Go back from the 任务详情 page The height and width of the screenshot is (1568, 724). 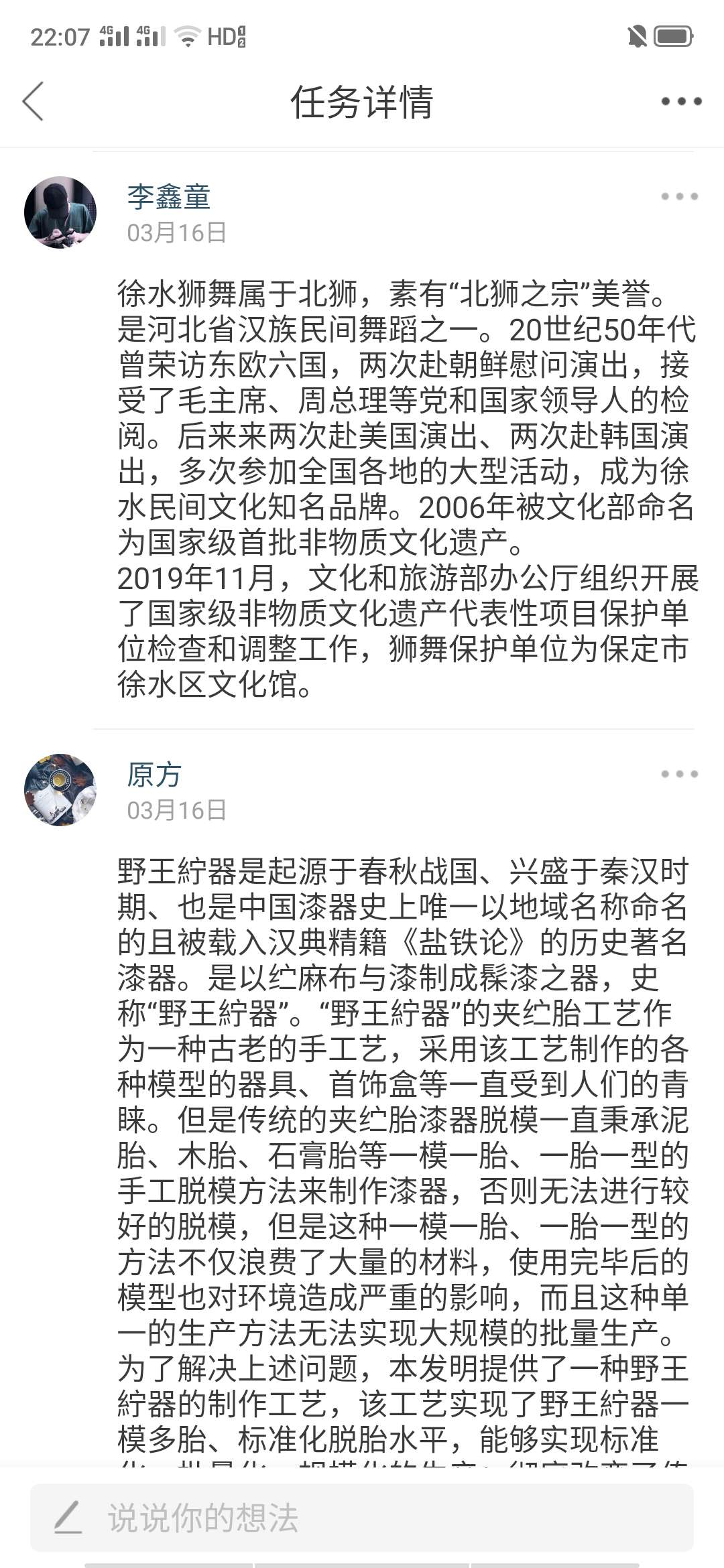click(x=33, y=102)
